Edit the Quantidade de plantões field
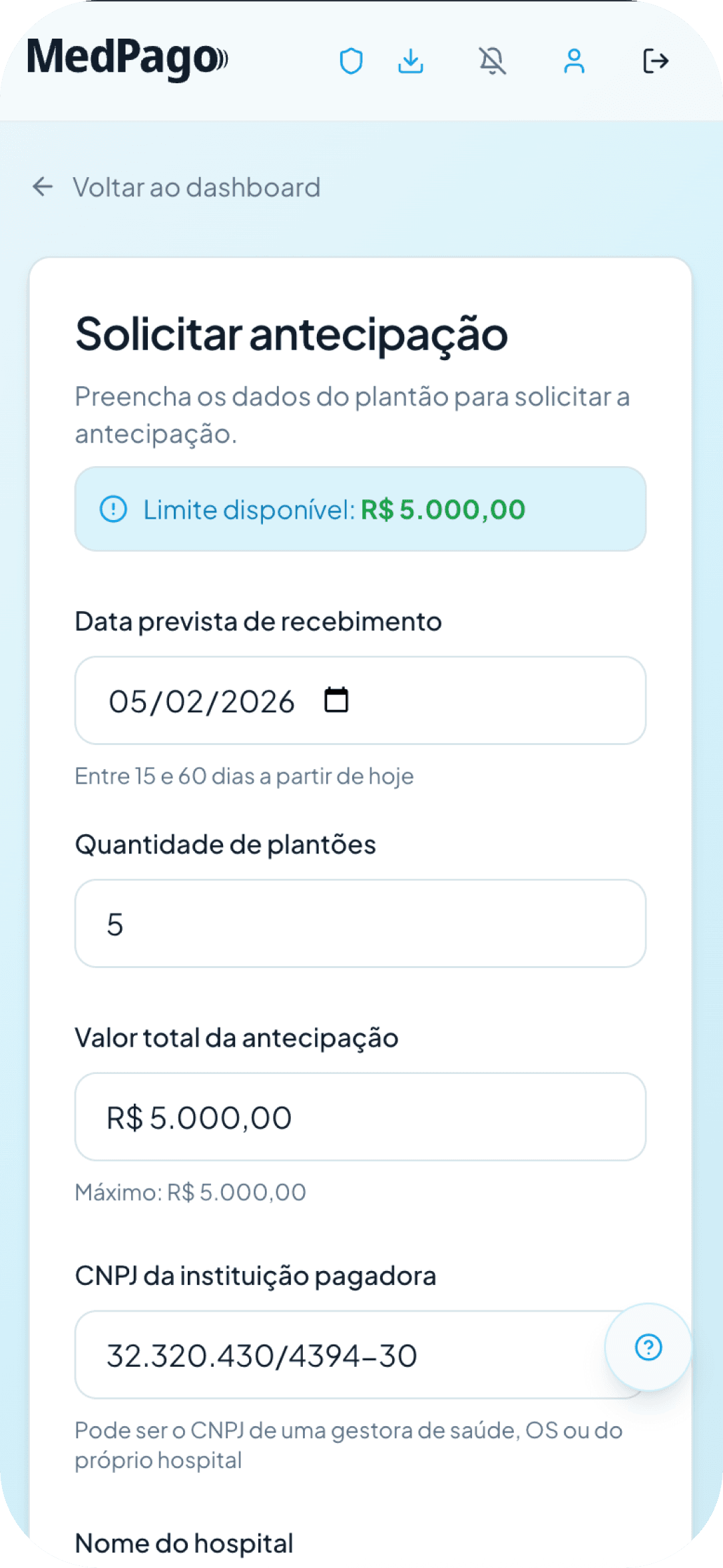 [360, 923]
